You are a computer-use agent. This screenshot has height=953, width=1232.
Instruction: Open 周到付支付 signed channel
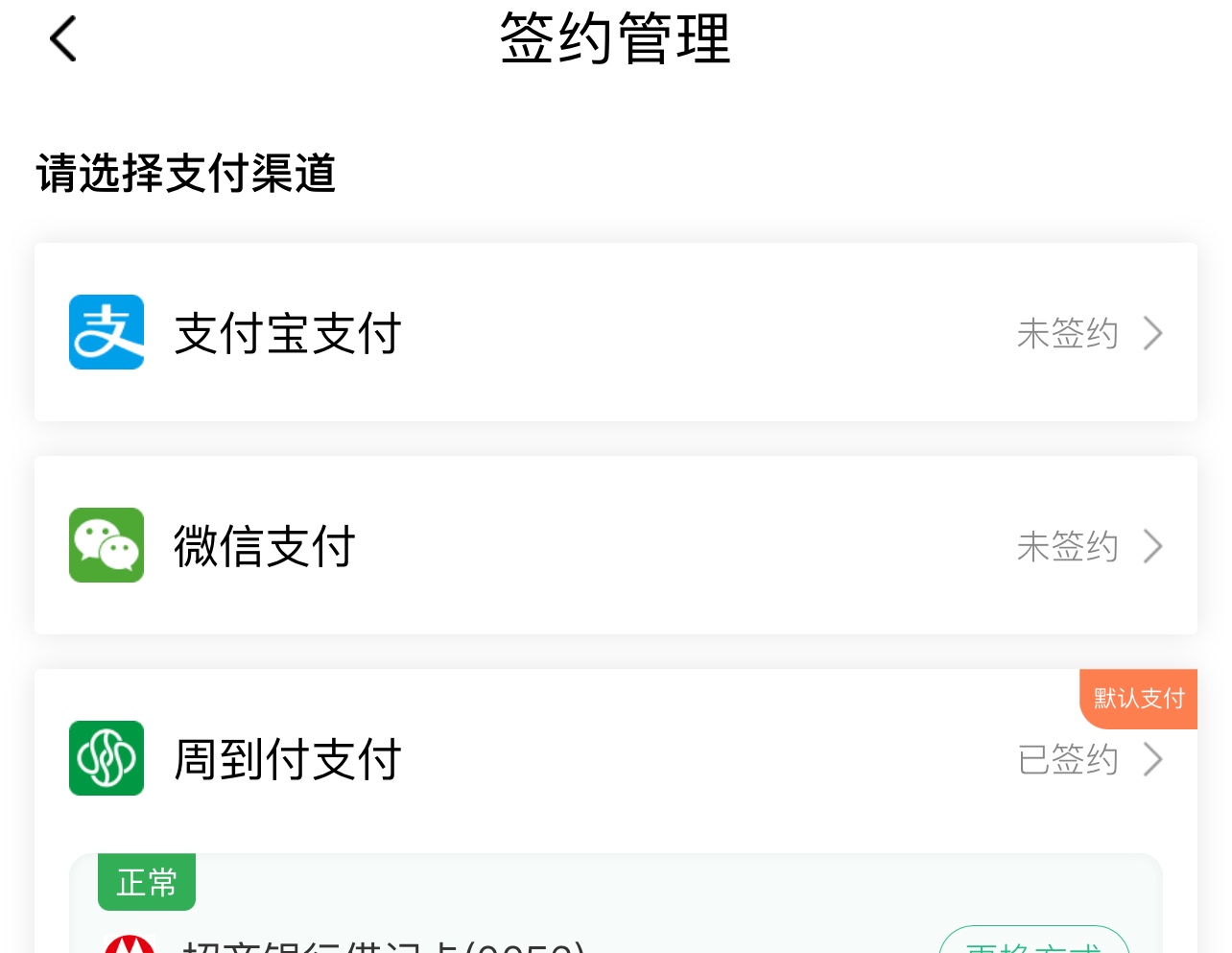click(x=614, y=759)
